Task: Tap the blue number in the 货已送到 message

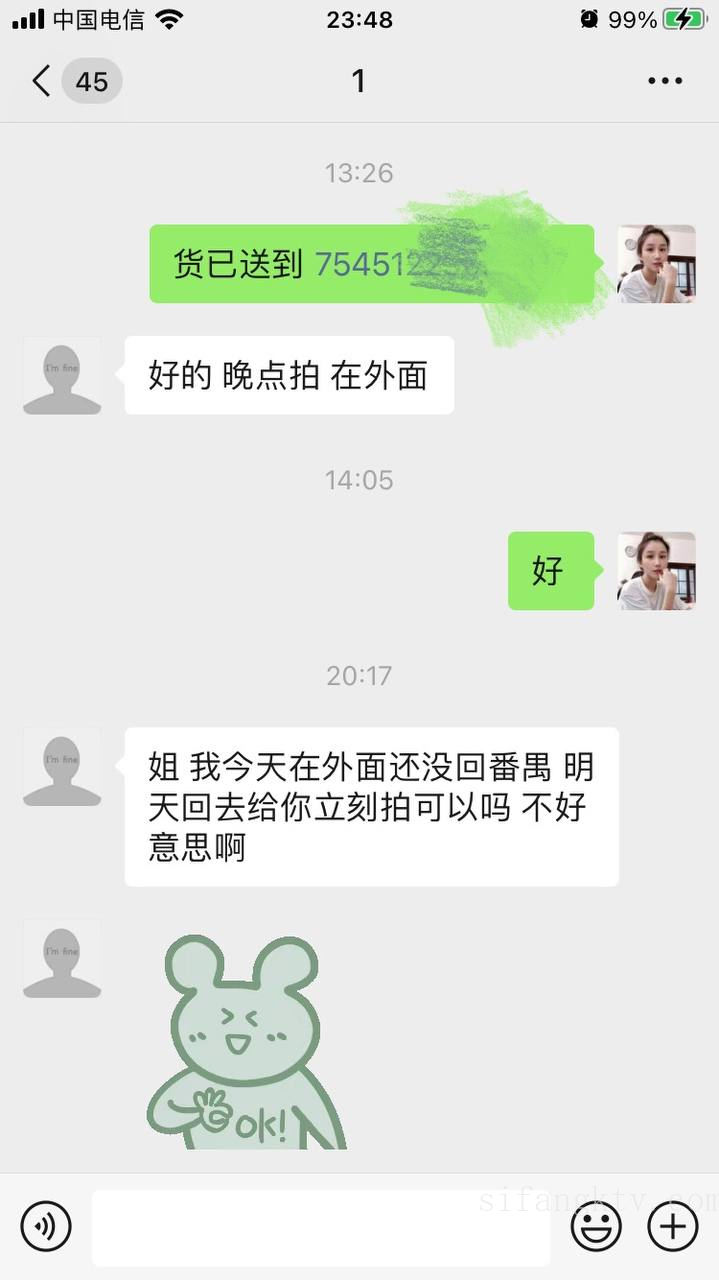Action: 380,264
